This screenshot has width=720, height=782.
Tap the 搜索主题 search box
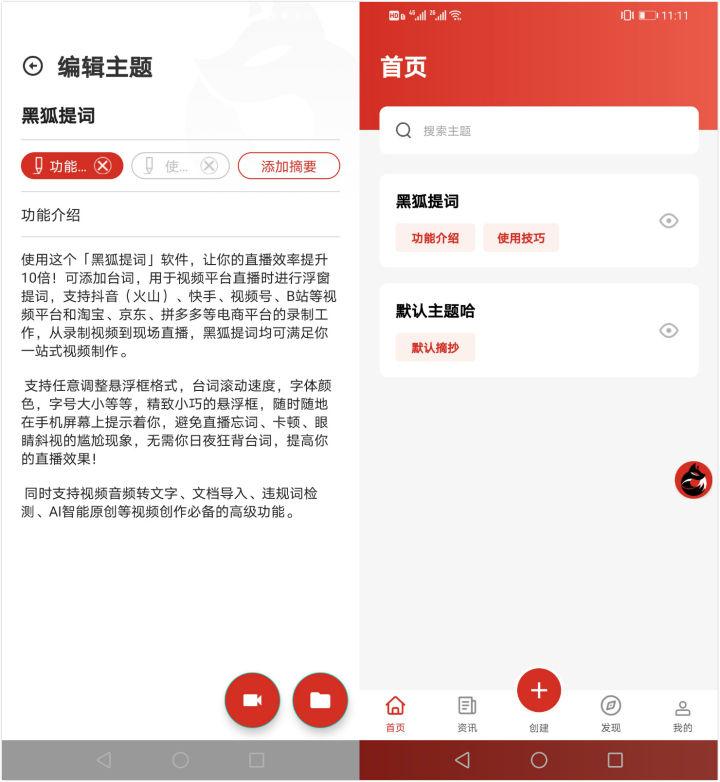tap(538, 130)
